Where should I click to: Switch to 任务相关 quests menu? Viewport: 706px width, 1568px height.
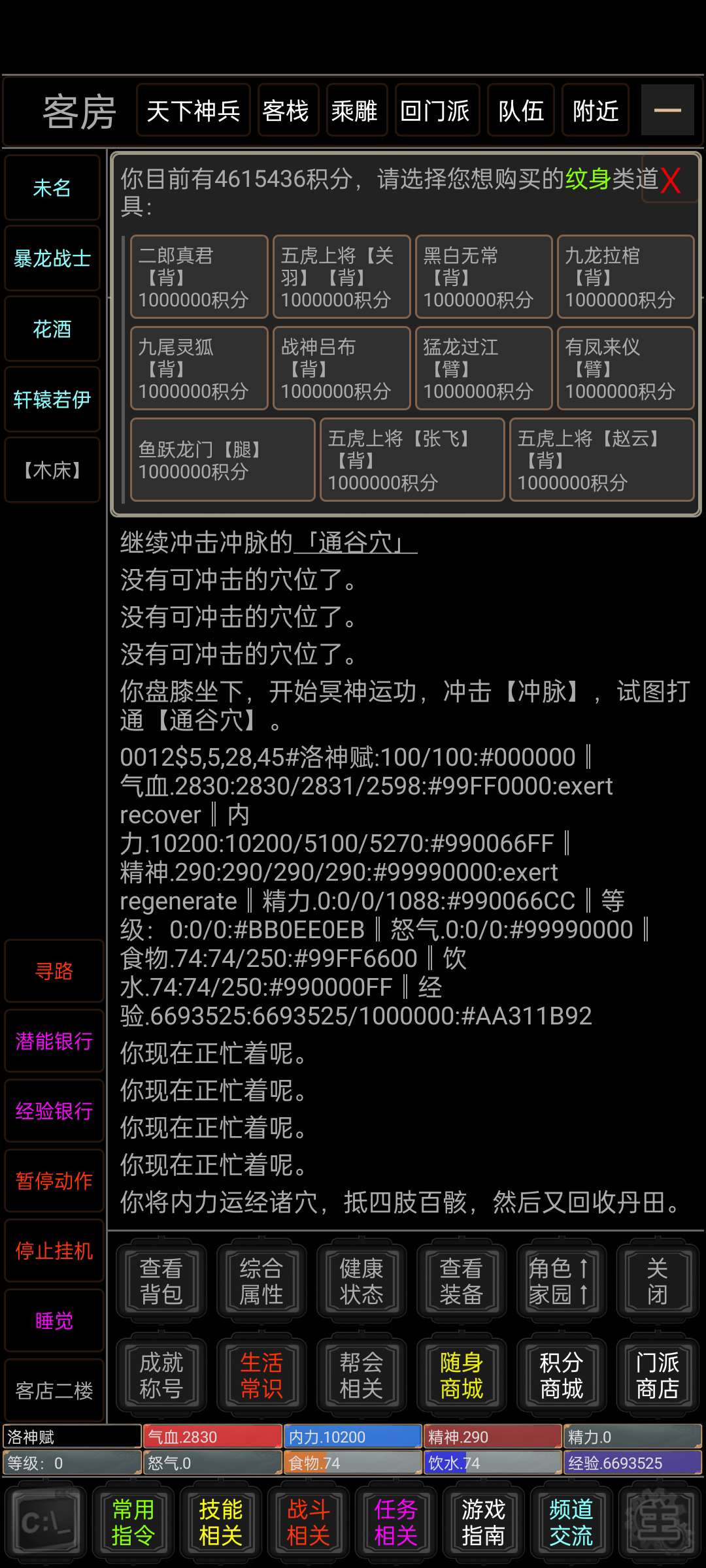(x=395, y=1522)
